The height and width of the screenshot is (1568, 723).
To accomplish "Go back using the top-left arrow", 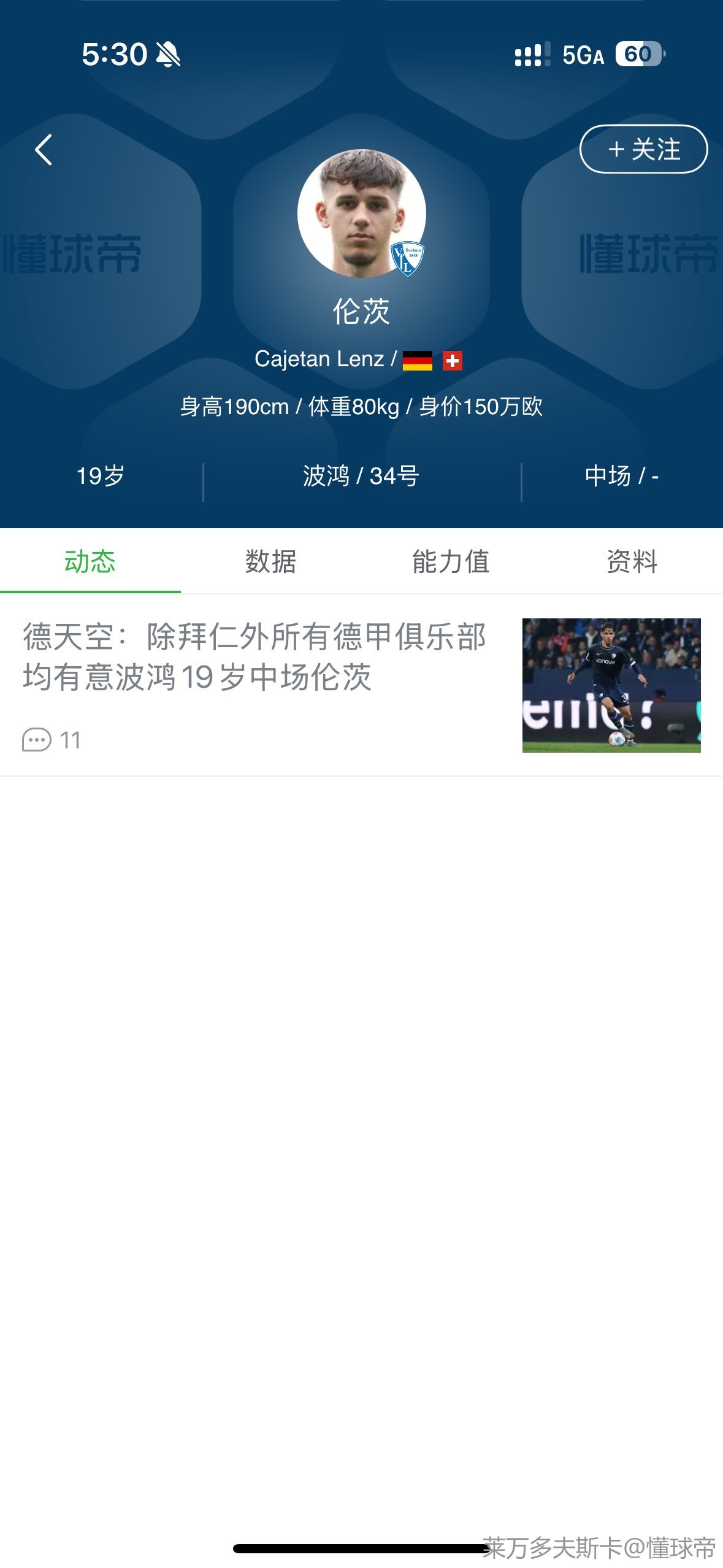I will pyautogui.click(x=44, y=150).
